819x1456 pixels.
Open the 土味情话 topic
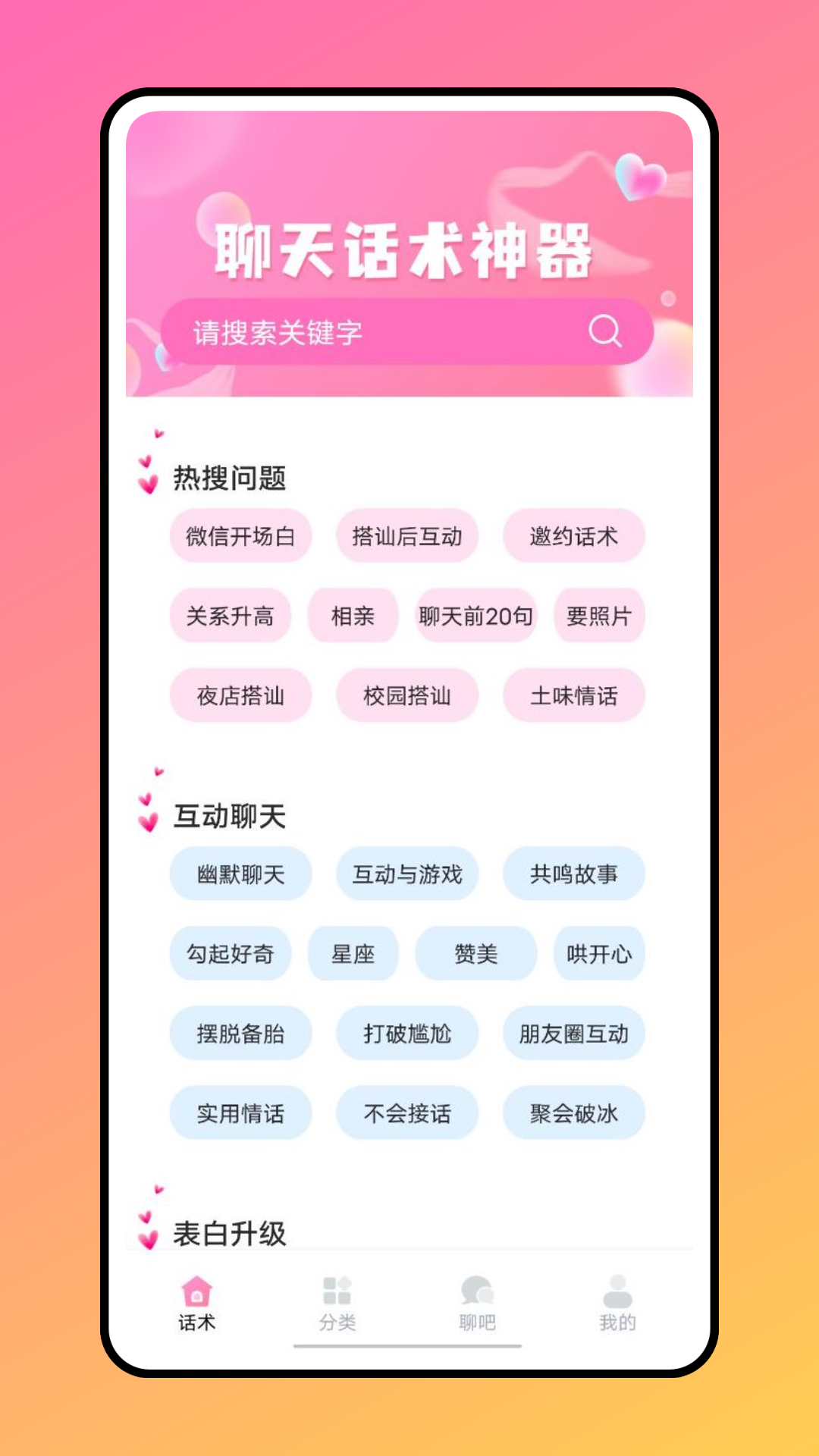point(574,695)
